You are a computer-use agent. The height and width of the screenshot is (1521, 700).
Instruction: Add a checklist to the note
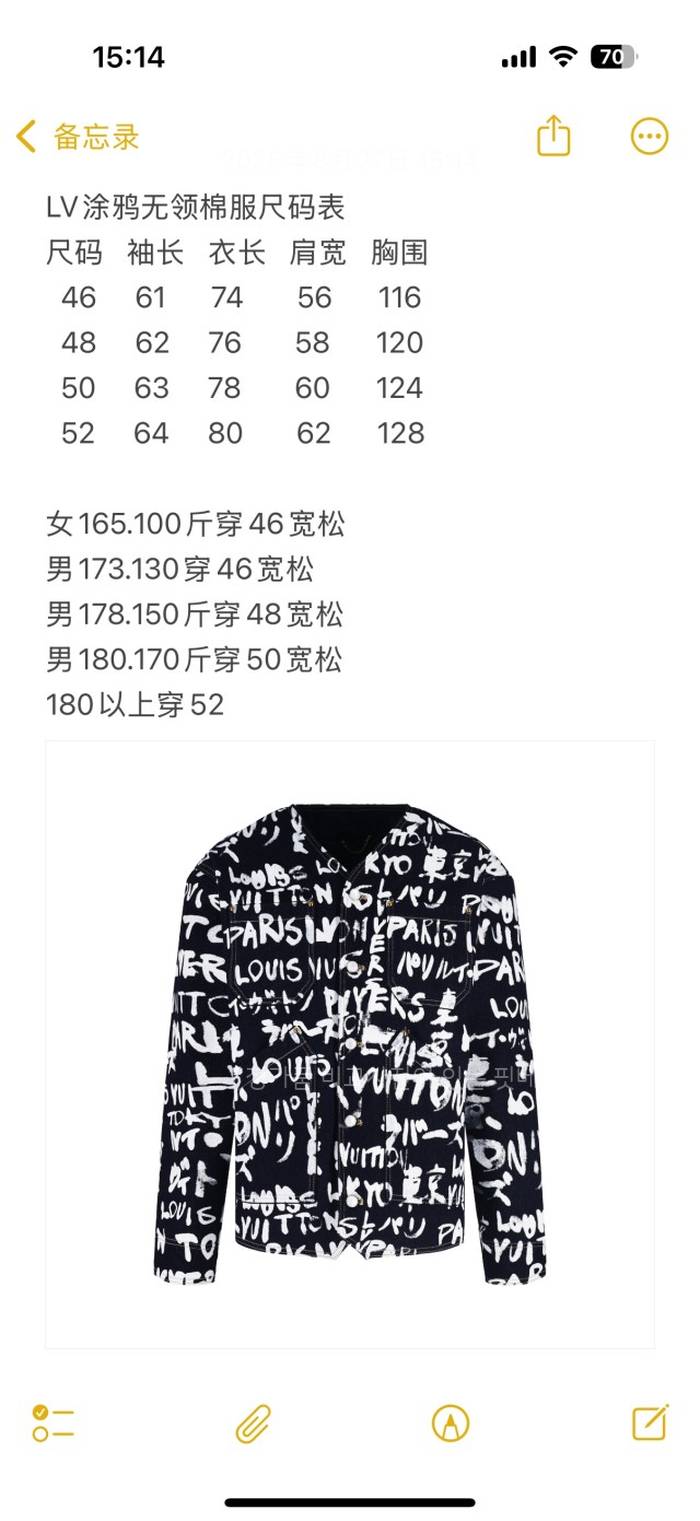pos(53,1422)
